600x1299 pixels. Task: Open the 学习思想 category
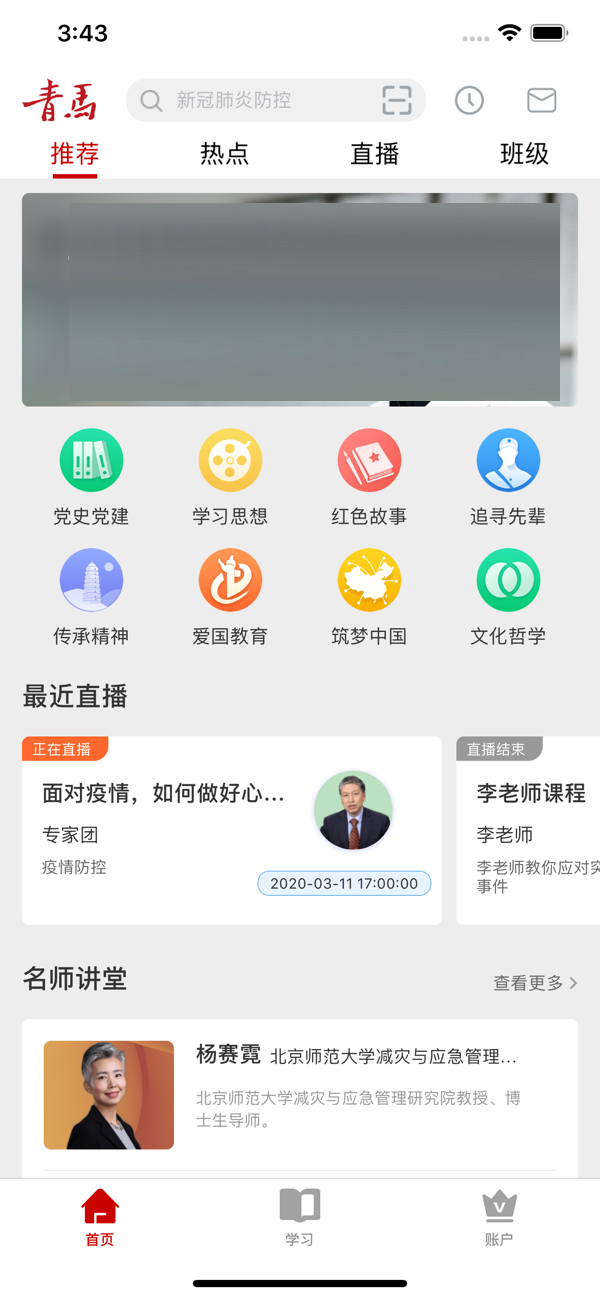tap(230, 477)
